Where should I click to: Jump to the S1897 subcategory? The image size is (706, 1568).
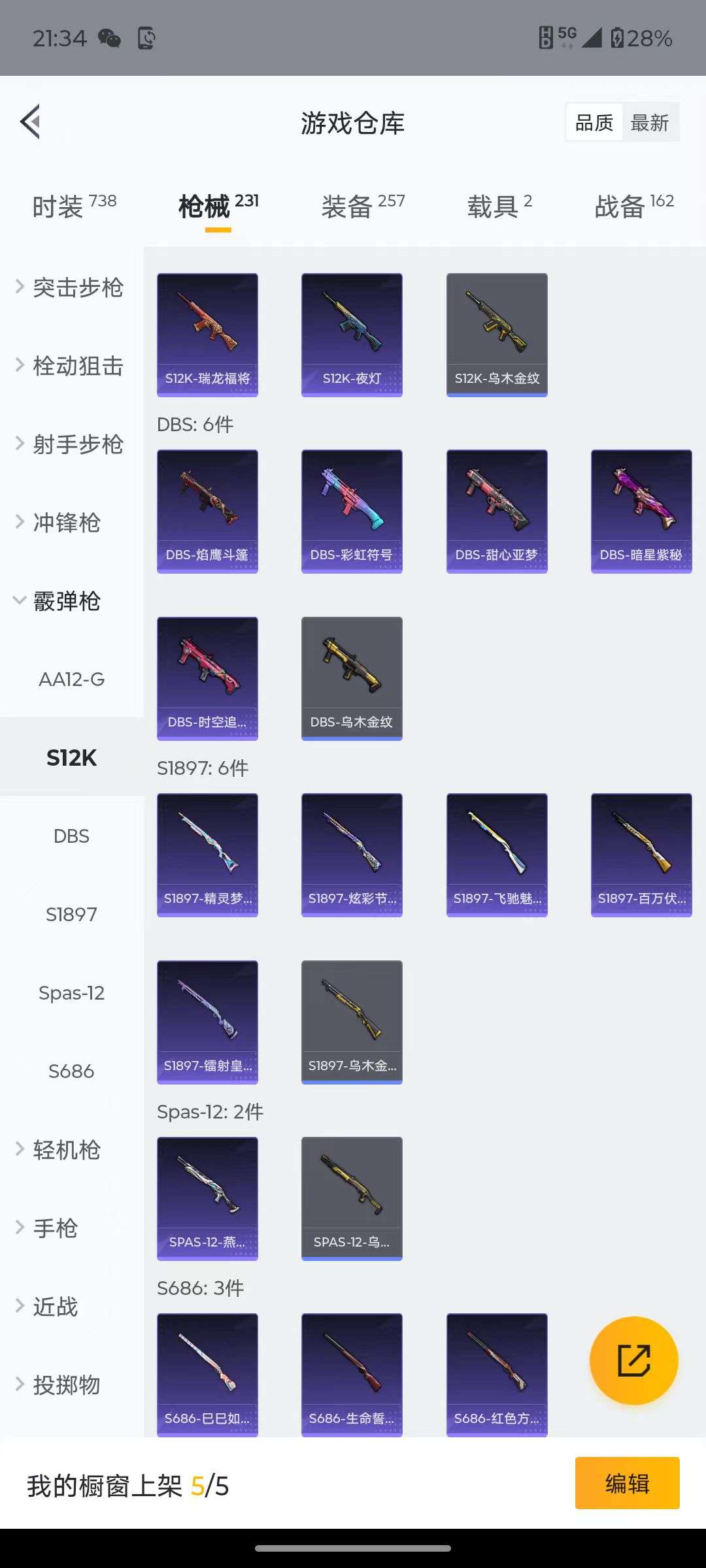71,915
